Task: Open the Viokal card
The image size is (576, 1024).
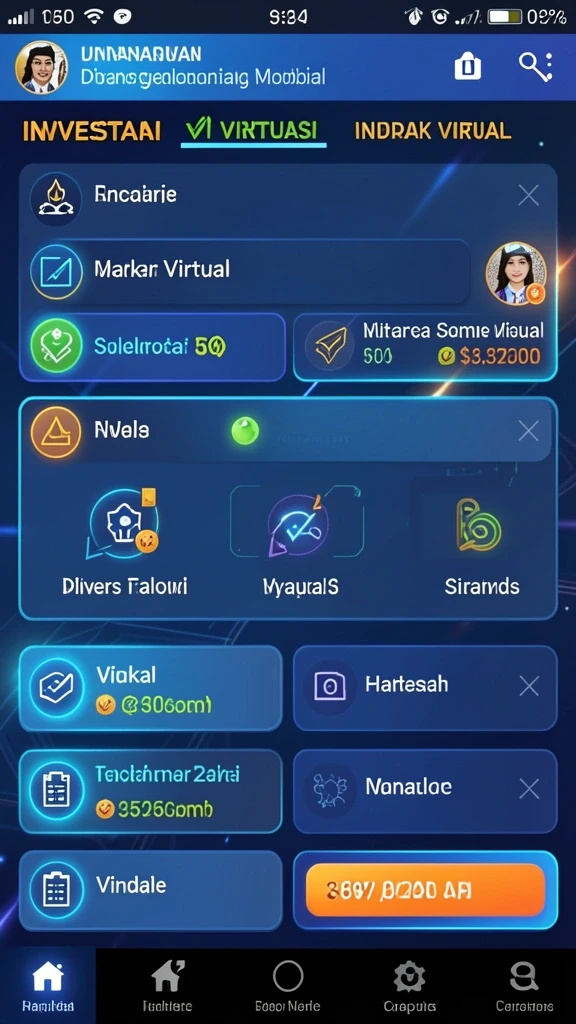Action: click(x=151, y=688)
